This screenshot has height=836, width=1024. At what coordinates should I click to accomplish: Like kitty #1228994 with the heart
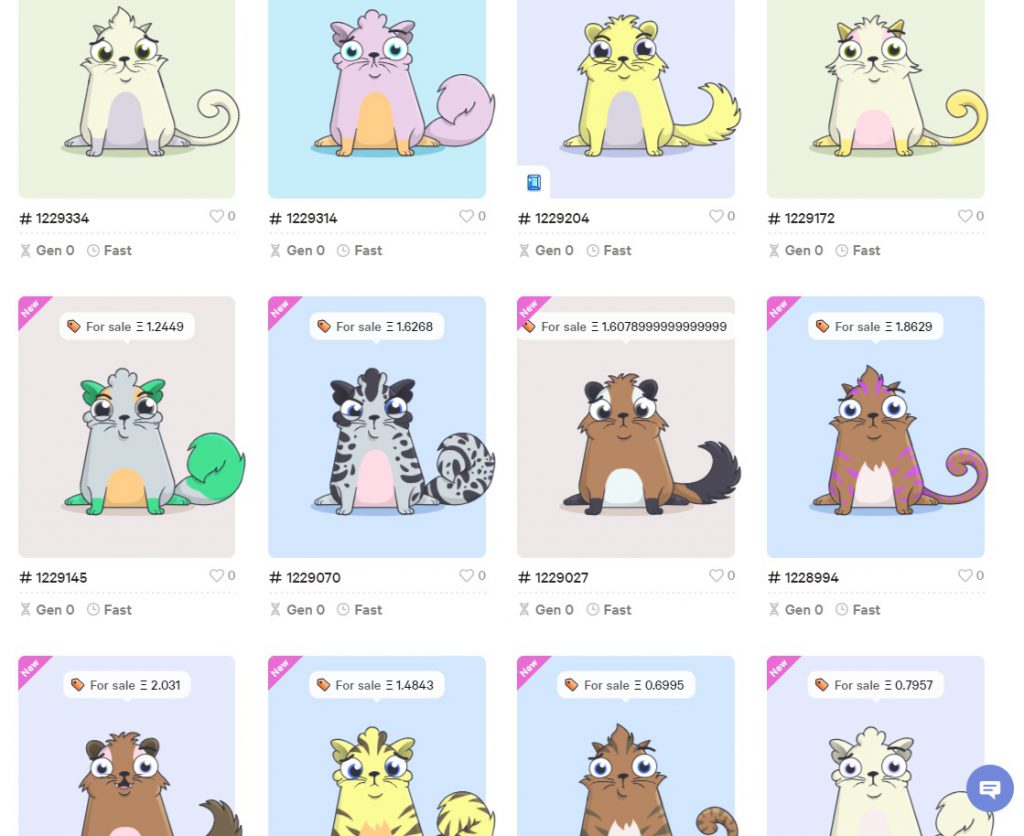coord(965,575)
